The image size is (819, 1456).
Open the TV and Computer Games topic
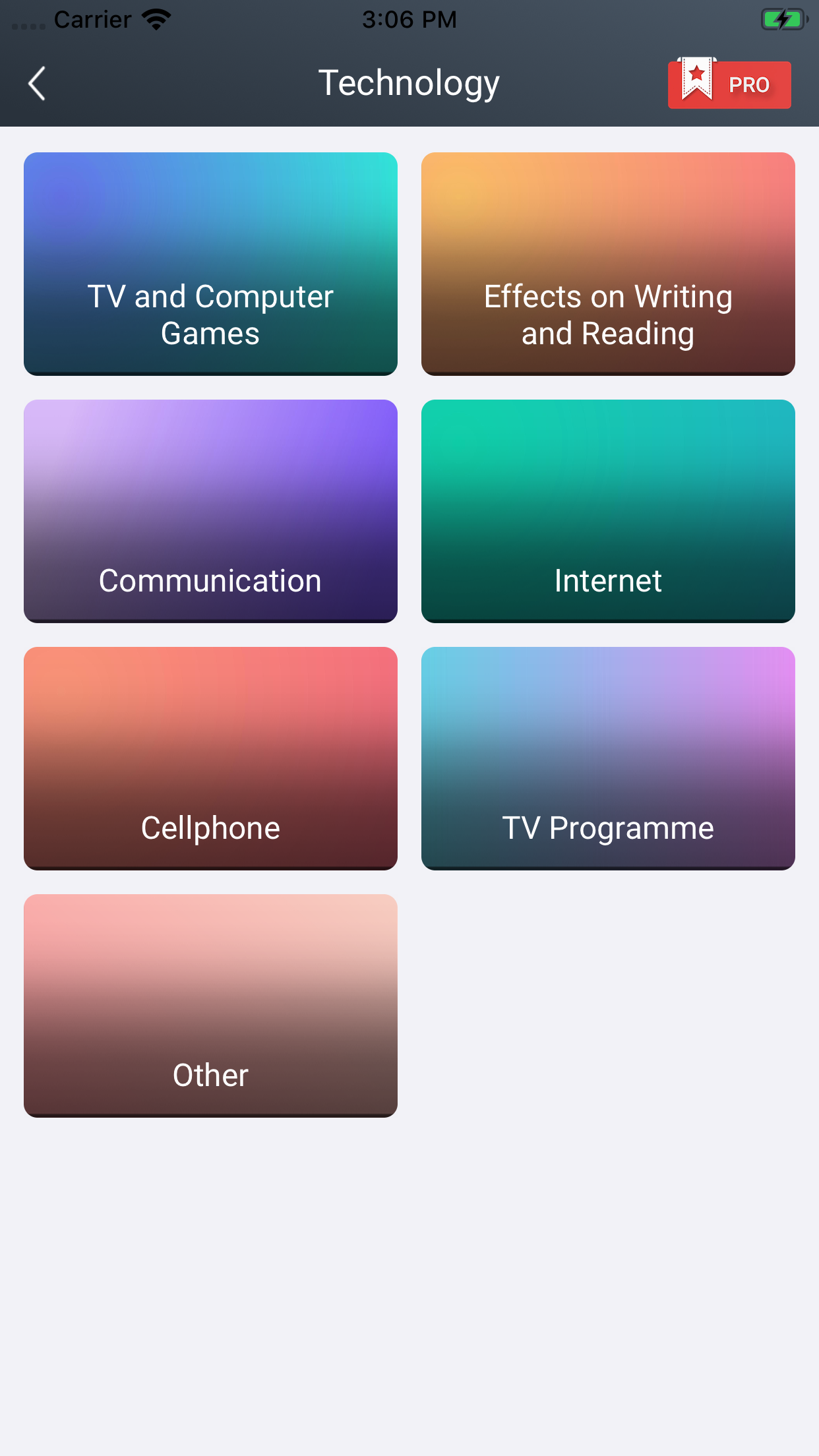[x=210, y=263]
